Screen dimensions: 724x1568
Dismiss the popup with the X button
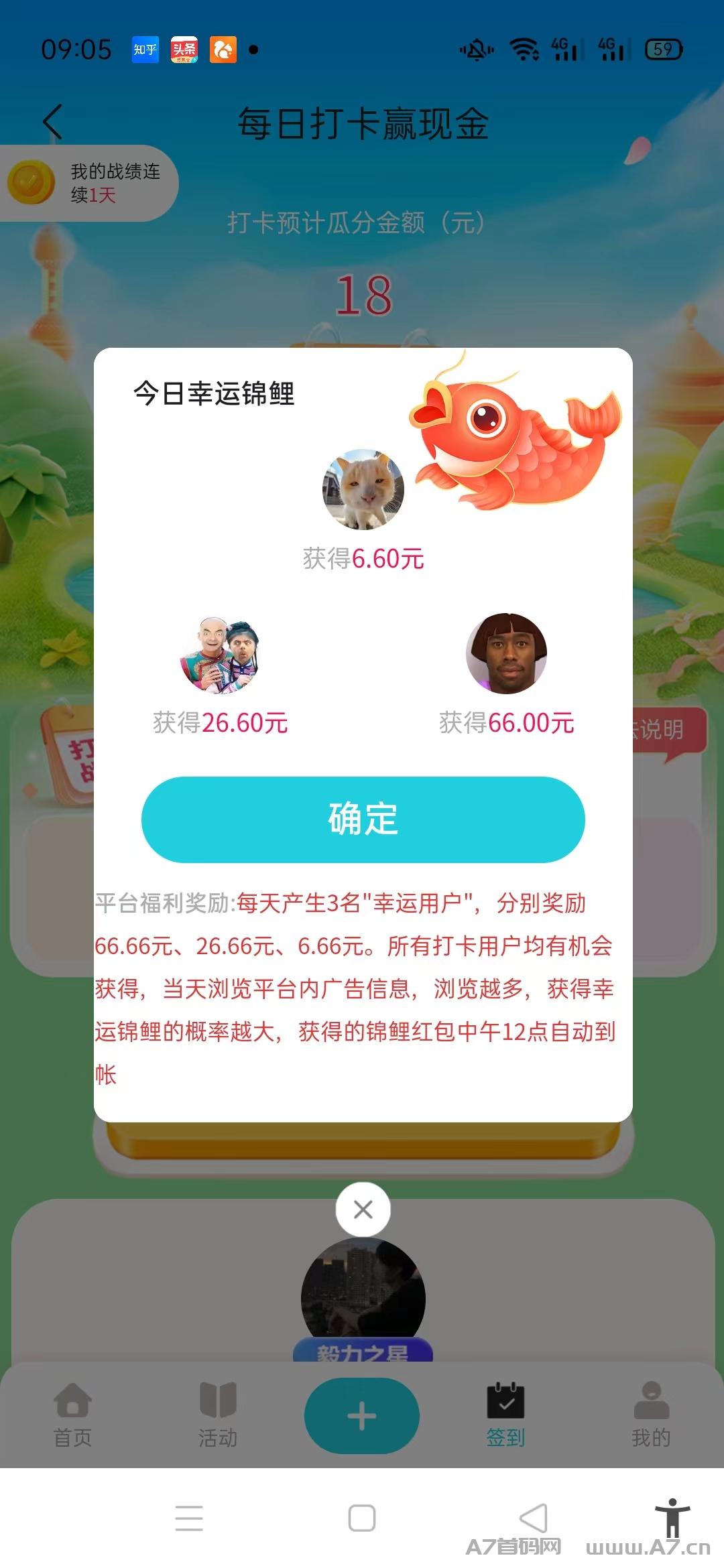tap(363, 1210)
